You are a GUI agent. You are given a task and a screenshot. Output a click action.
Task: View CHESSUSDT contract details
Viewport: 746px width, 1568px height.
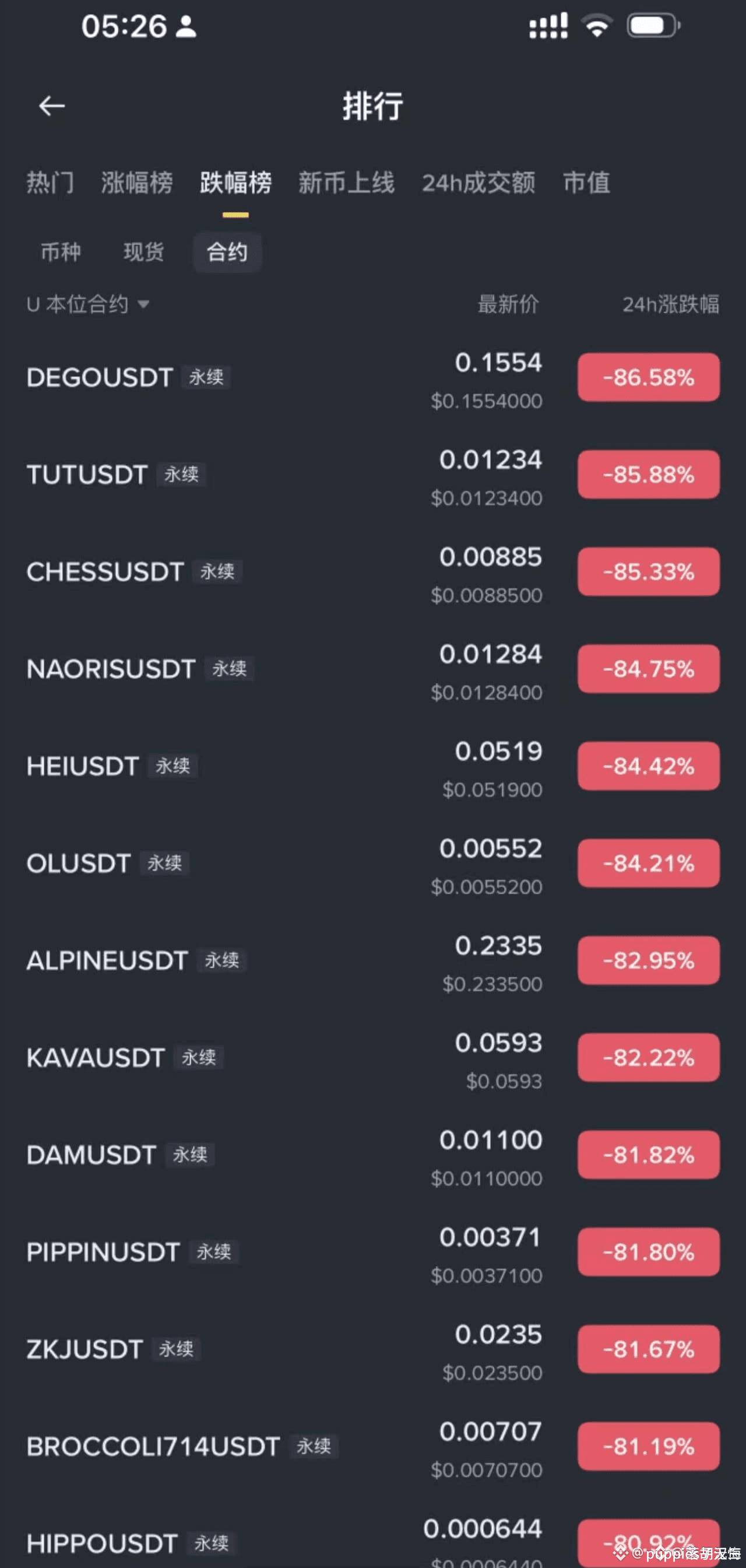105,571
